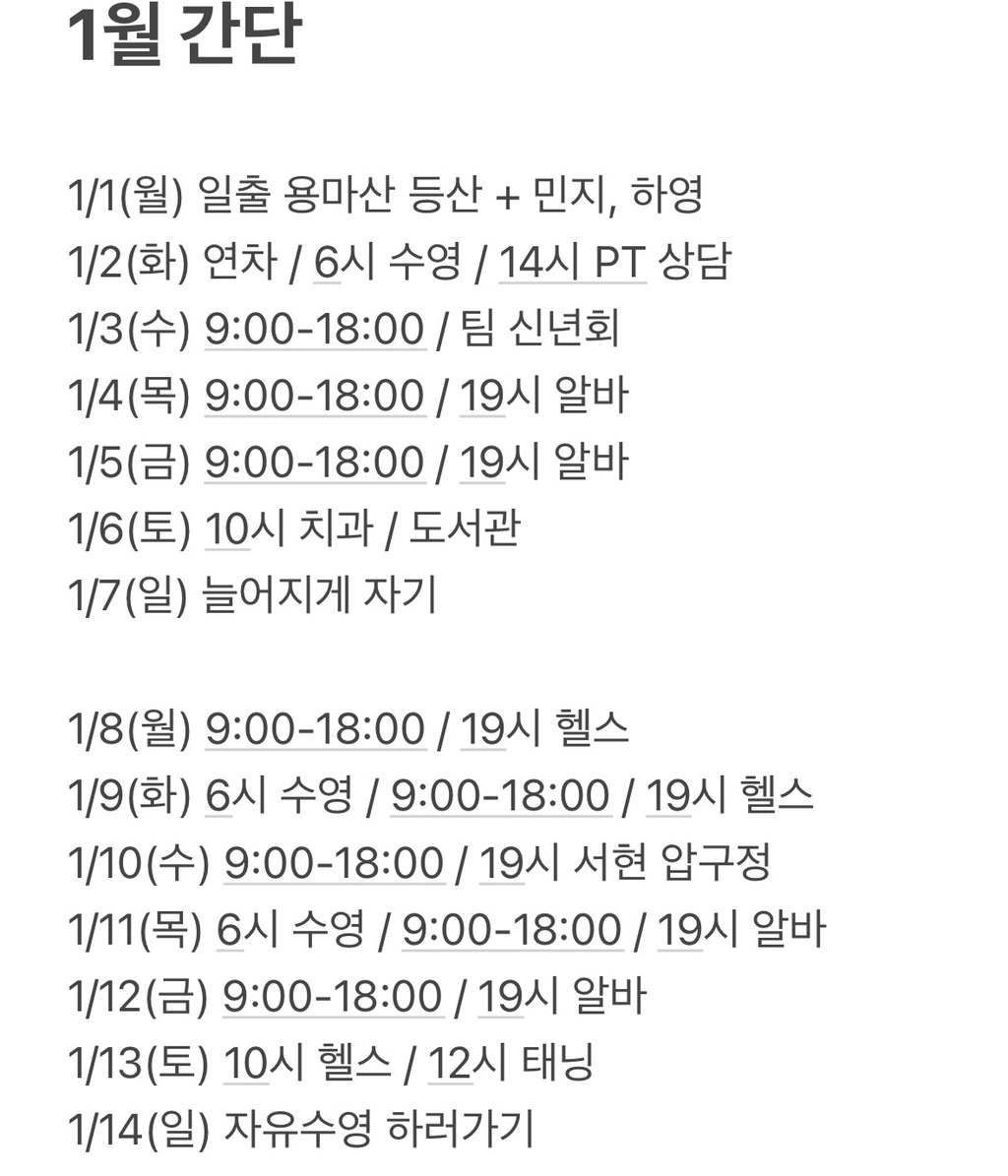
Task: Open the 19시 link on 1/4(목)
Action: point(482,397)
